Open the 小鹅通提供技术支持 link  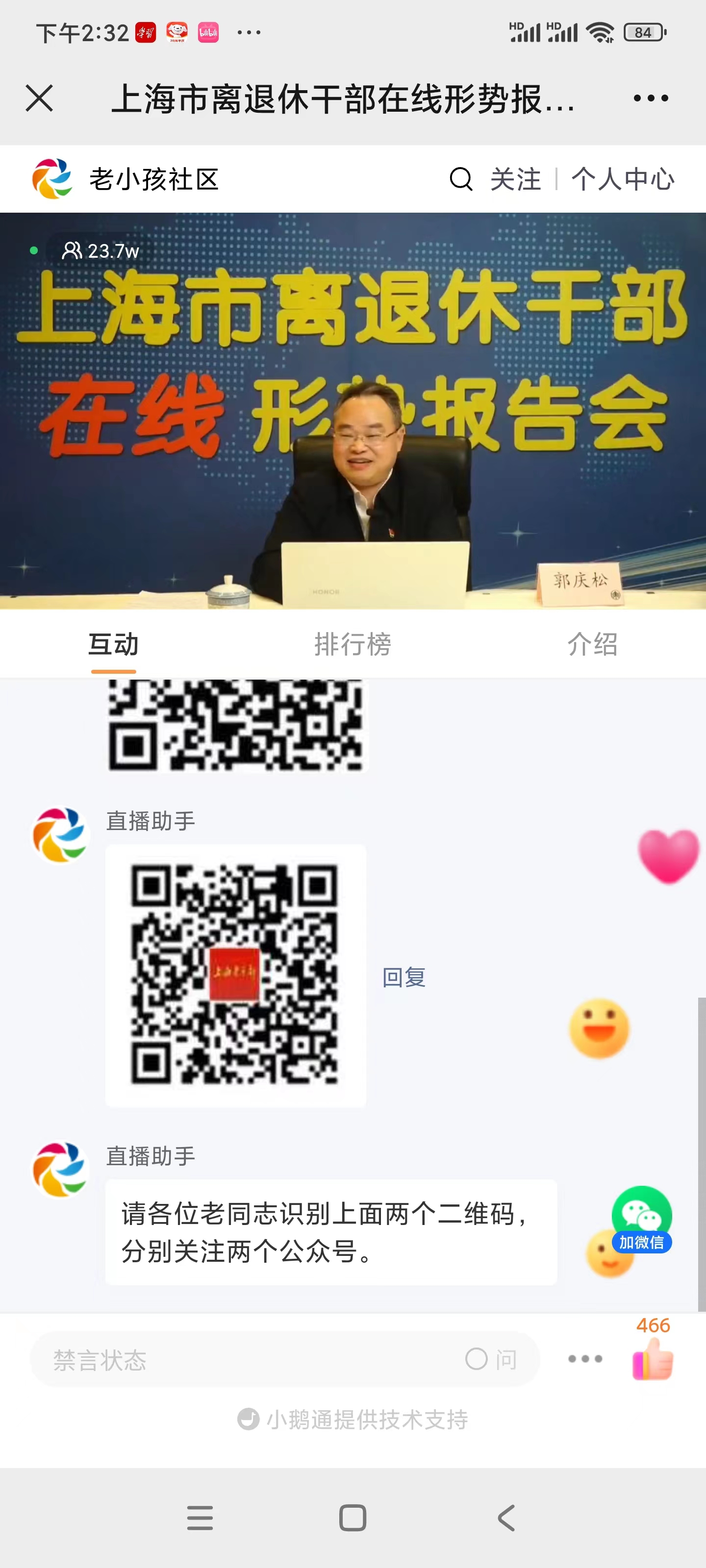[x=353, y=1420]
